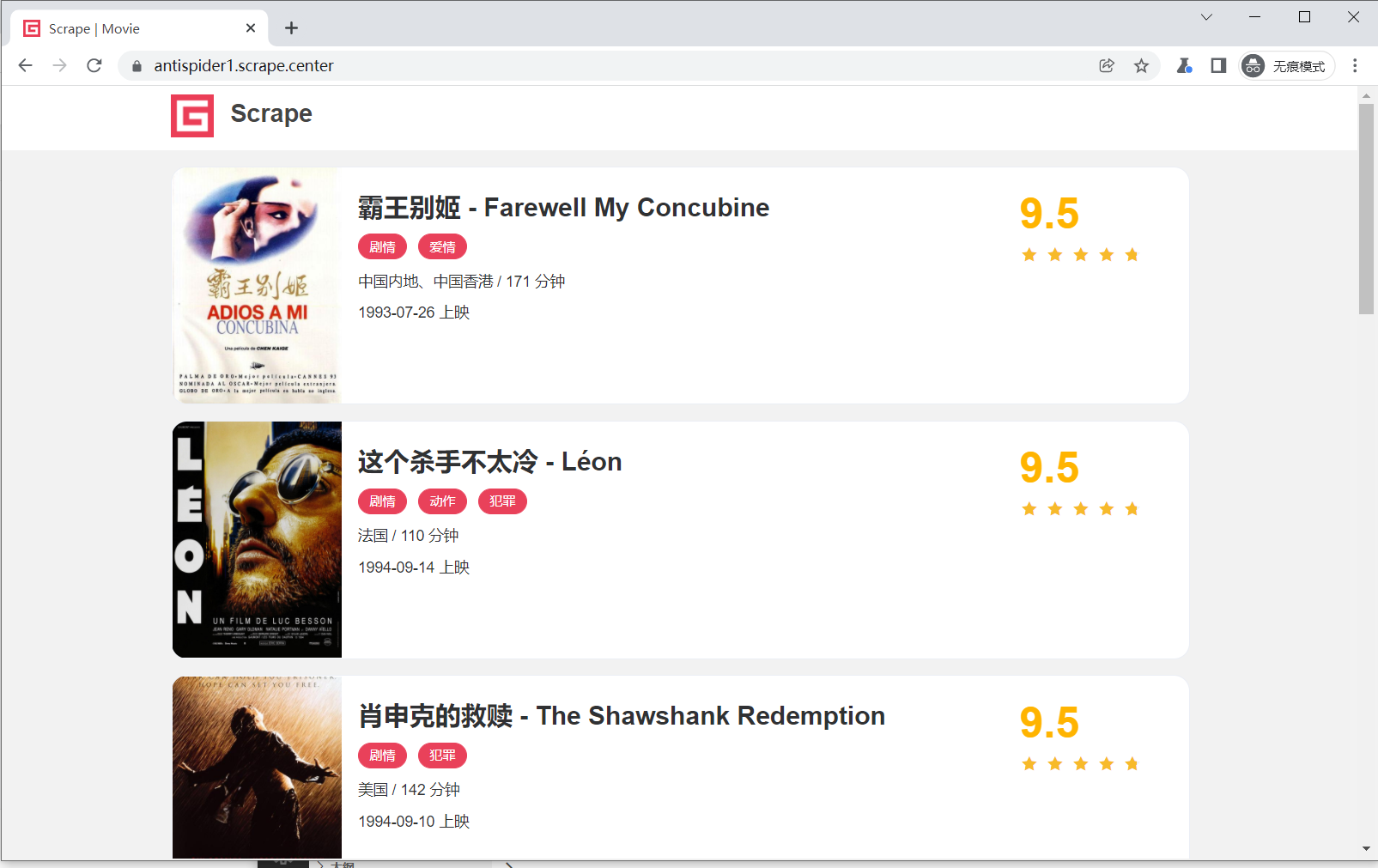The width and height of the screenshot is (1378, 868).
Task: Open the Scrape home logo link
Action: click(x=242, y=115)
